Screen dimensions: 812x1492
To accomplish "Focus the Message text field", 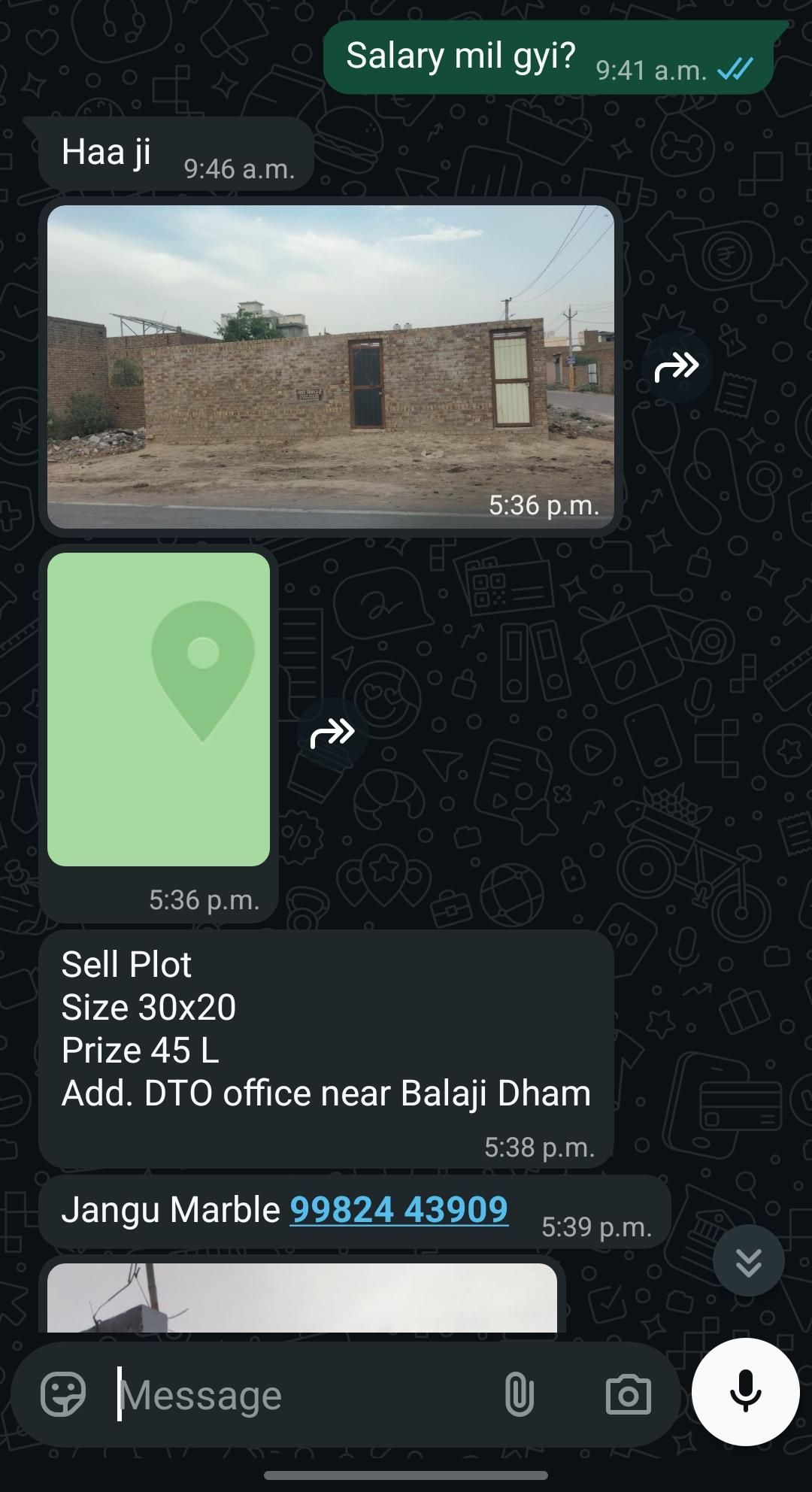I will (301, 1395).
